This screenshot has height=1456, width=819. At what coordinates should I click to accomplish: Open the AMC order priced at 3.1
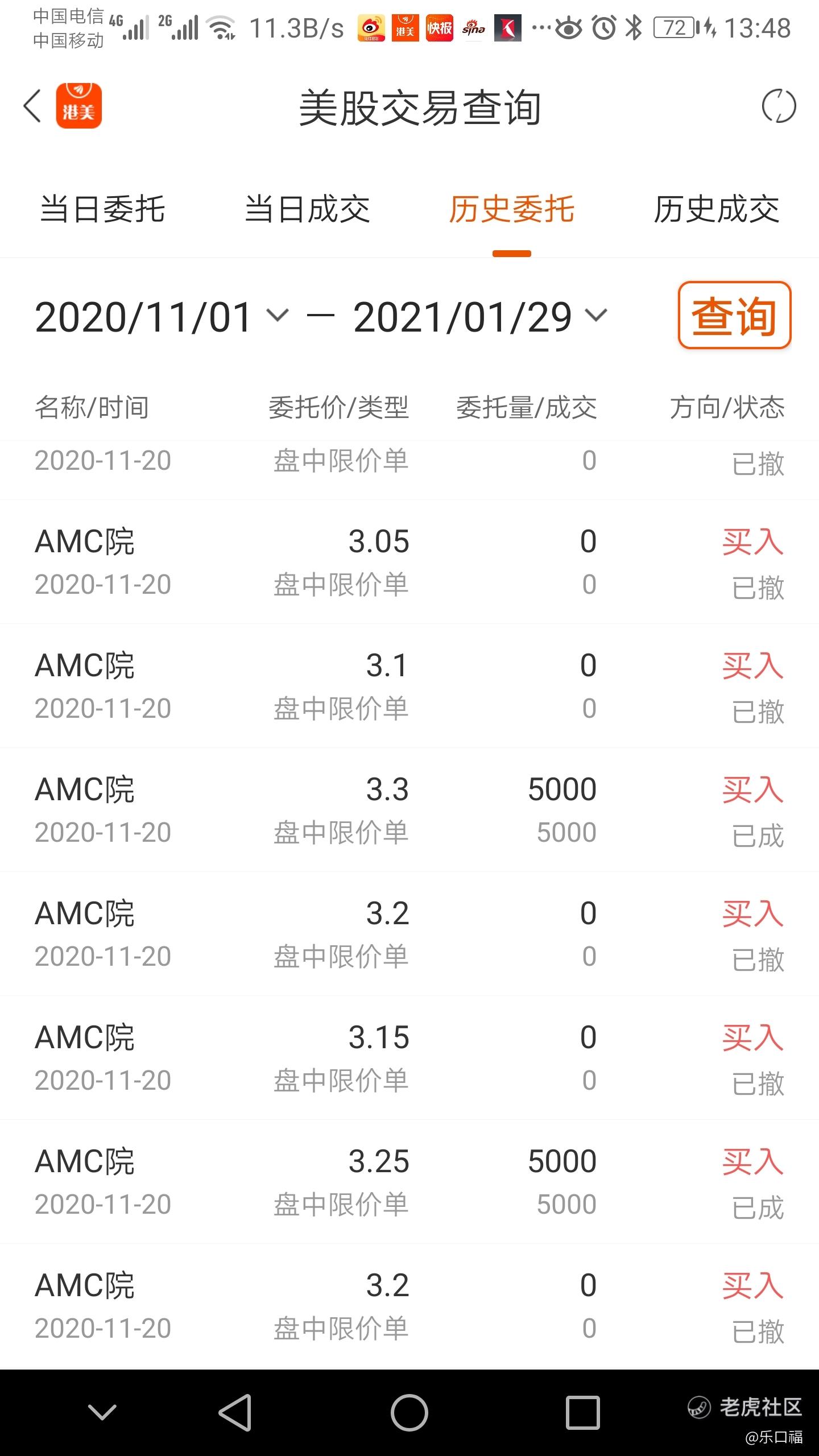(409, 686)
